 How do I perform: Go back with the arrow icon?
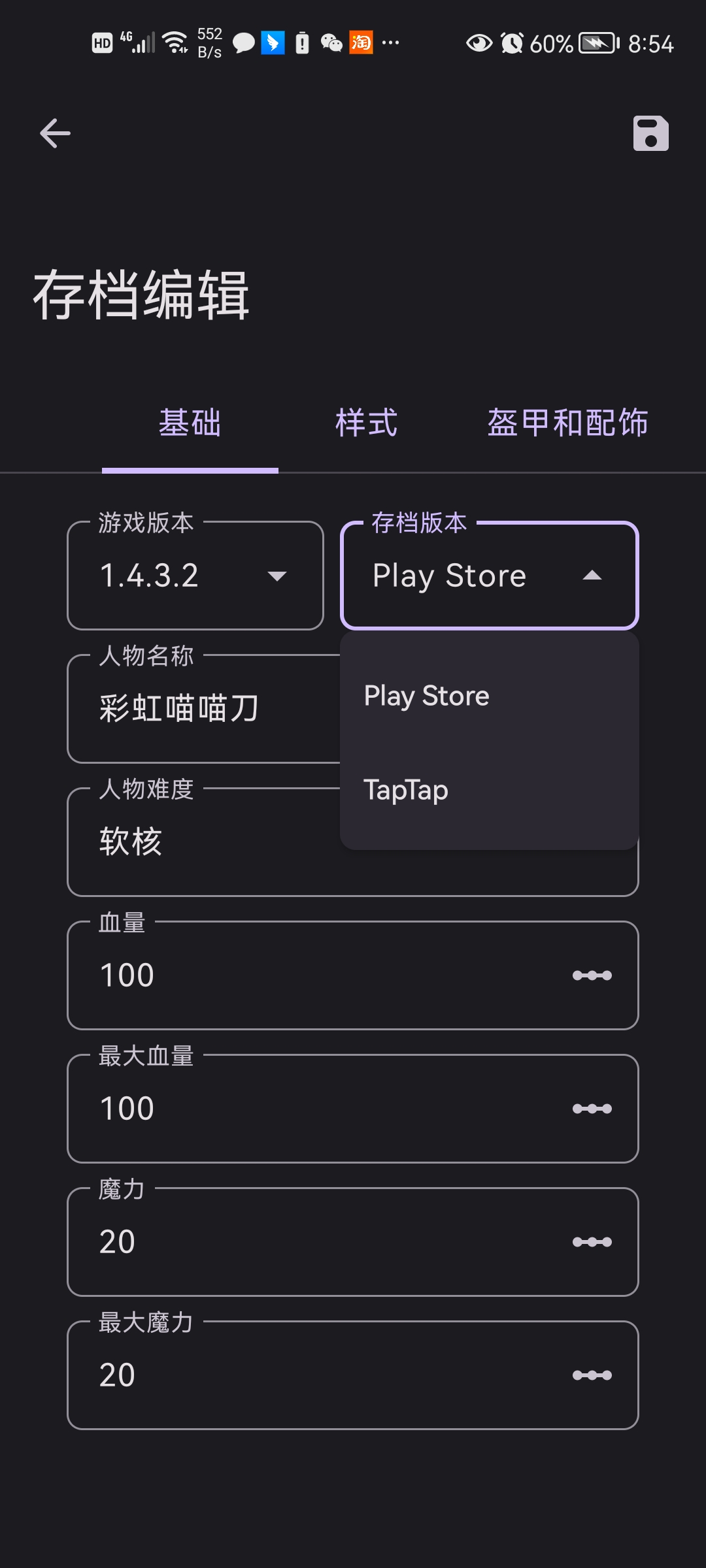tap(55, 134)
